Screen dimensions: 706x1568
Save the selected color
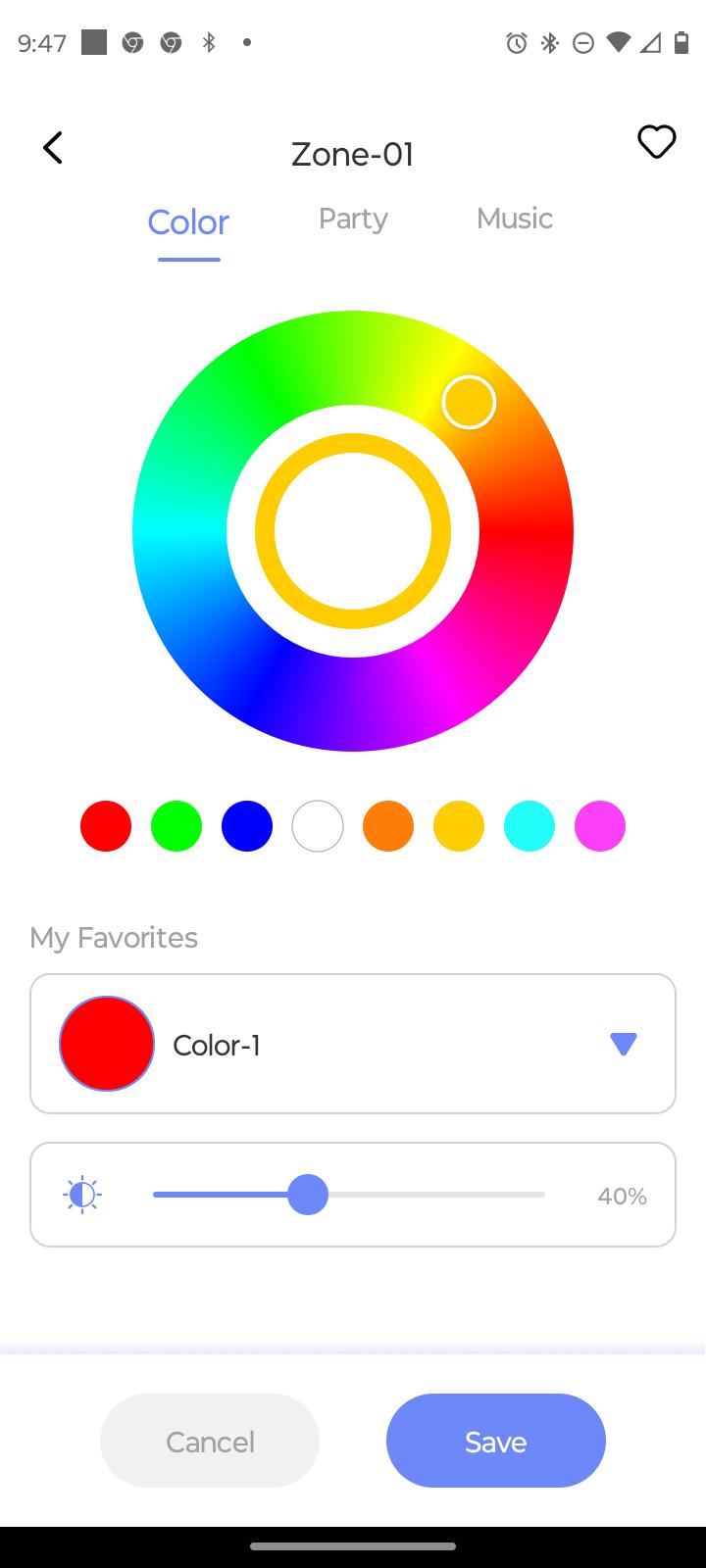point(496,1441)
